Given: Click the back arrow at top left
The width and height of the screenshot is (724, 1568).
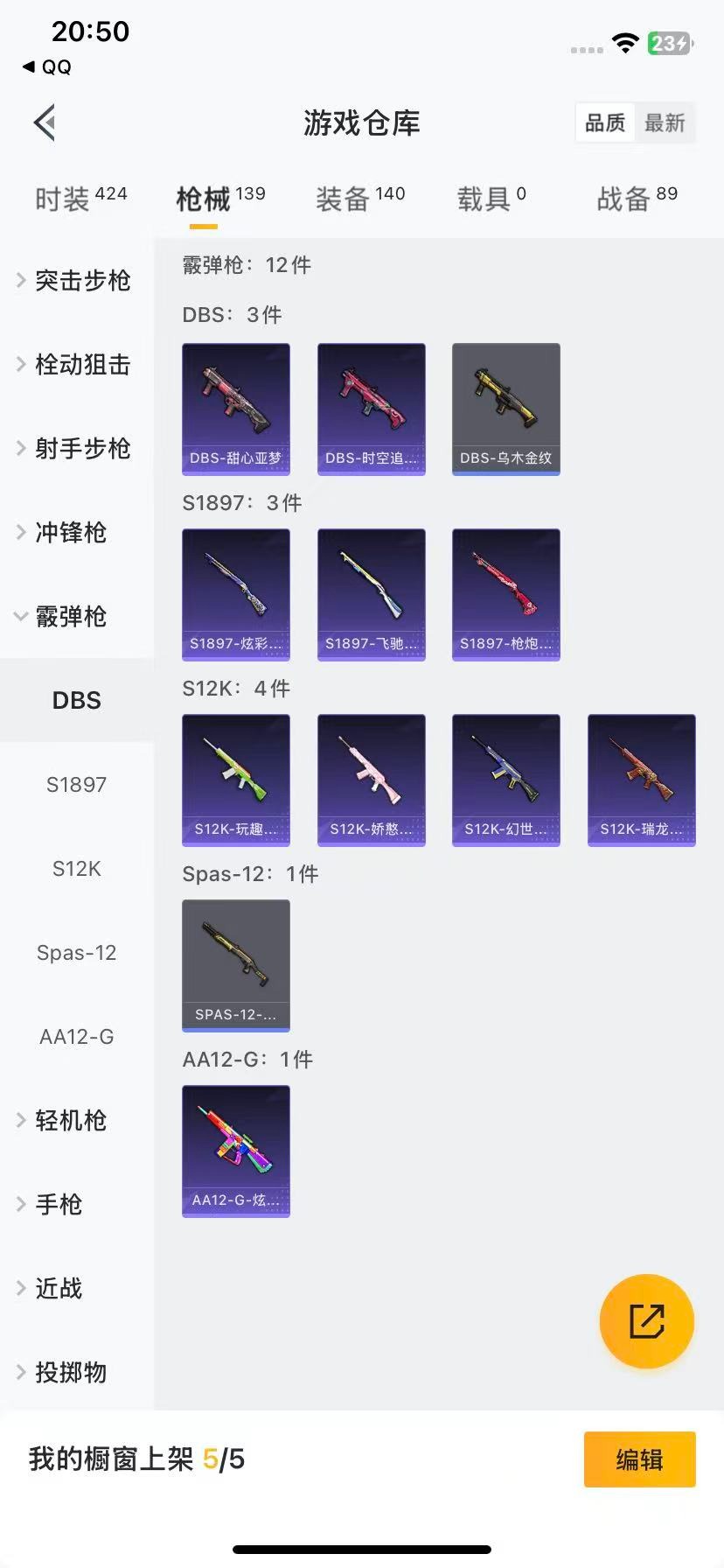Looking at the screenshot, I should (44, 122).
